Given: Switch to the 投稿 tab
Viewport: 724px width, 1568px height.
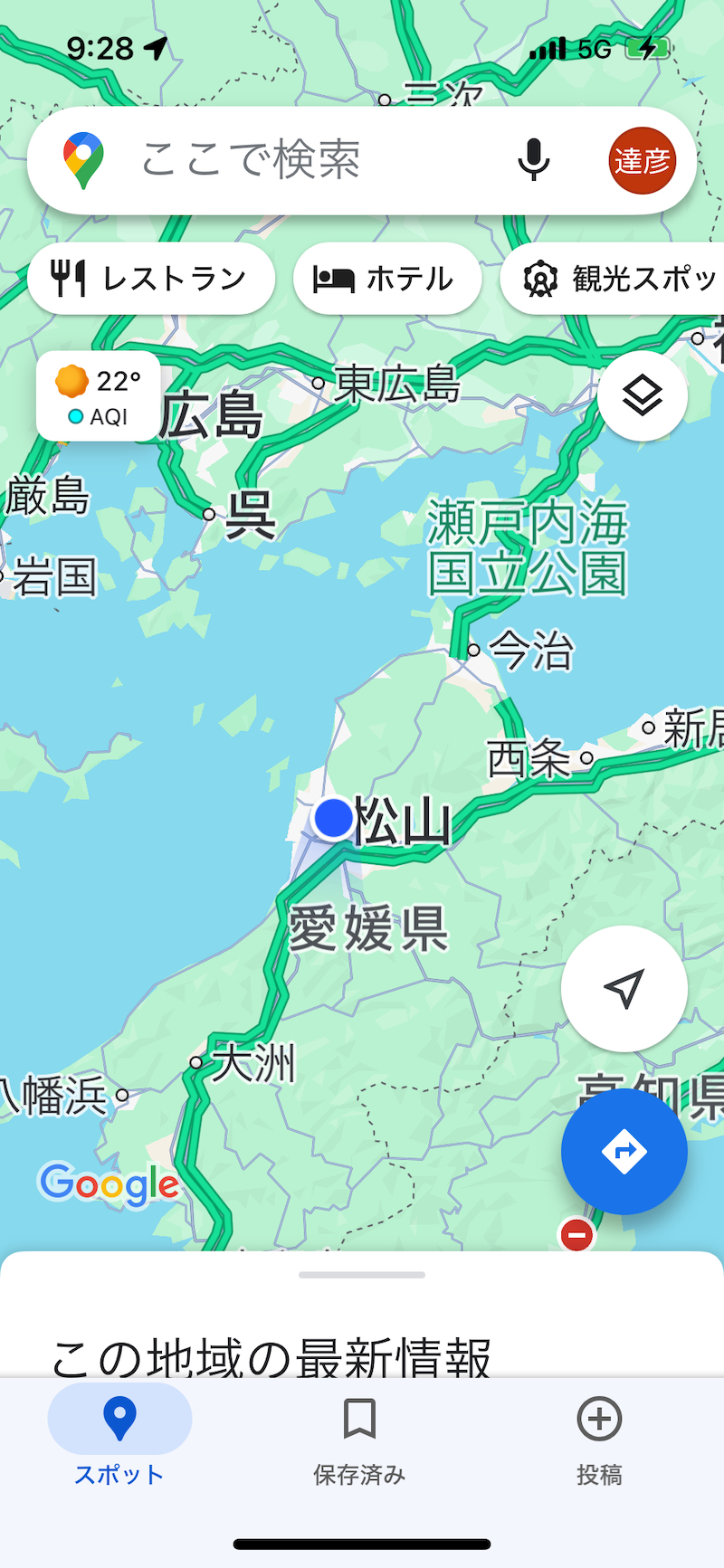Looking at the screenshot, I should [x=599, y=1438].
